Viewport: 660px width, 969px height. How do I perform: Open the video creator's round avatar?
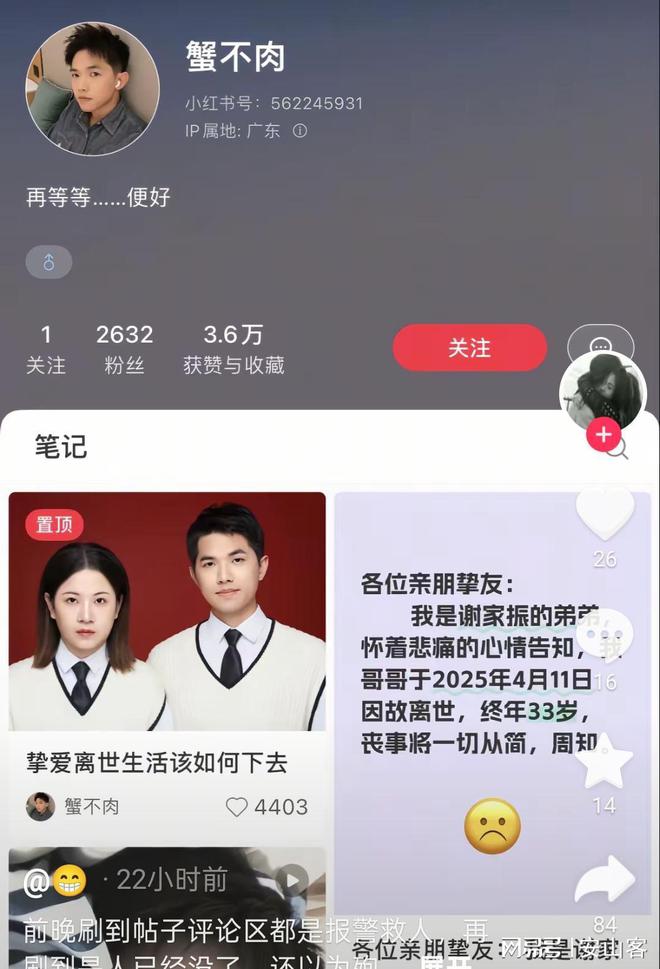(x=602, y=391)
